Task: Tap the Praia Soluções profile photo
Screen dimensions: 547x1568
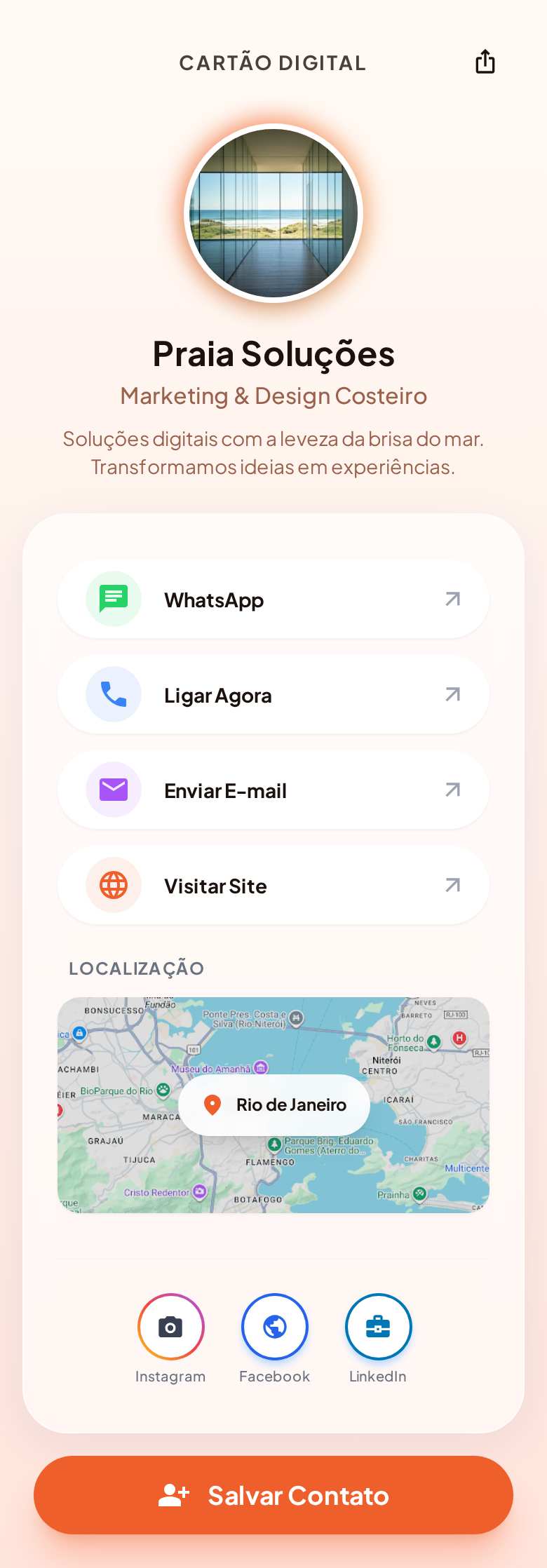Action: point(273,212)
